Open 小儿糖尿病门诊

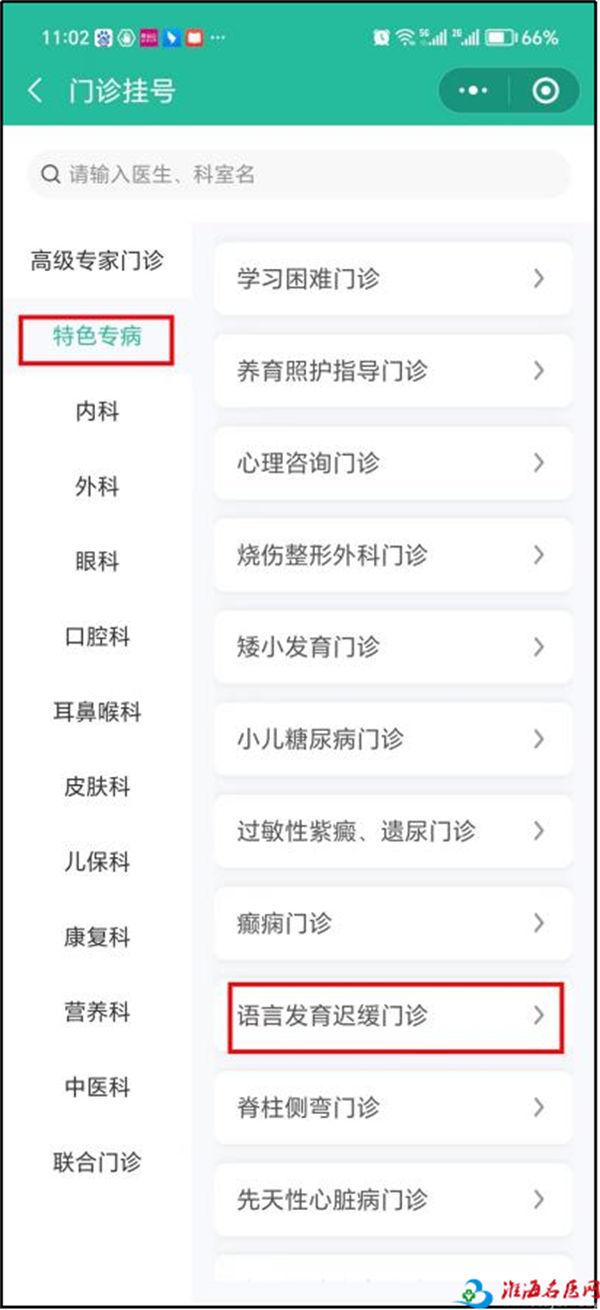393,739
